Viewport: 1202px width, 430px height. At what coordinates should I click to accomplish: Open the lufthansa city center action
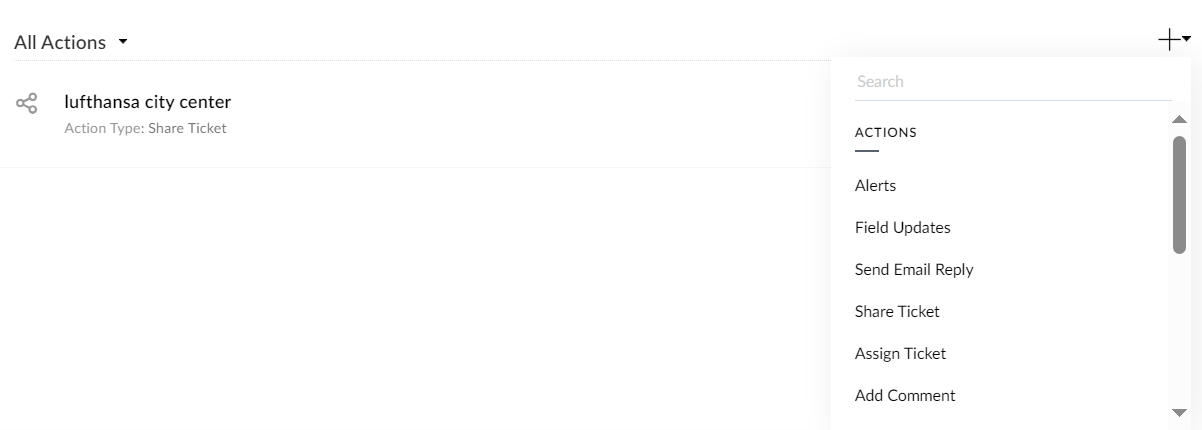click(x=147, y=102)
